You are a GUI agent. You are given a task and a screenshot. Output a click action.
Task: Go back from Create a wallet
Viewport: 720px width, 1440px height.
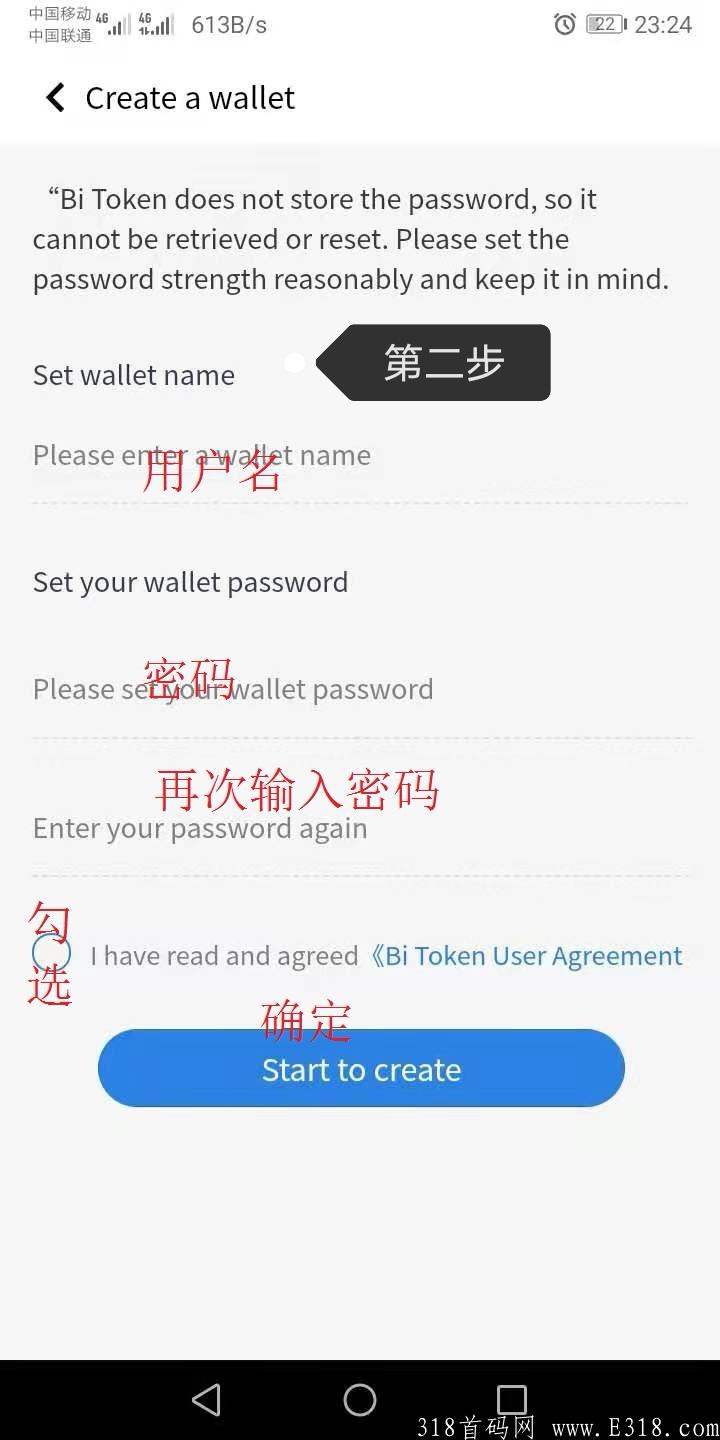[x=55, y=98]
